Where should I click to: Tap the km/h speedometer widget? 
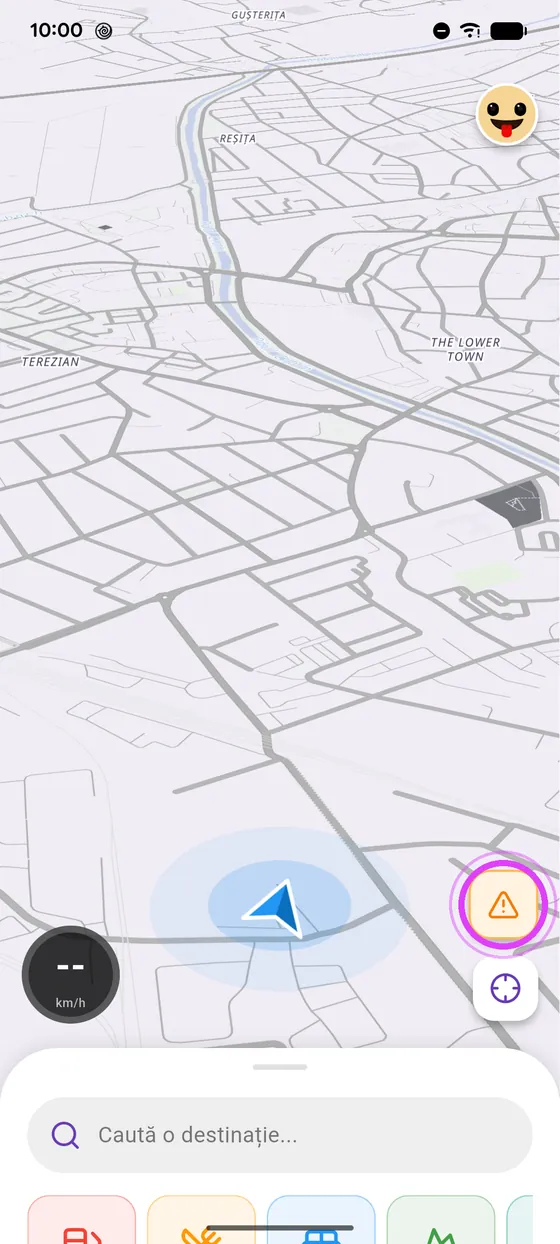(71, 975)
